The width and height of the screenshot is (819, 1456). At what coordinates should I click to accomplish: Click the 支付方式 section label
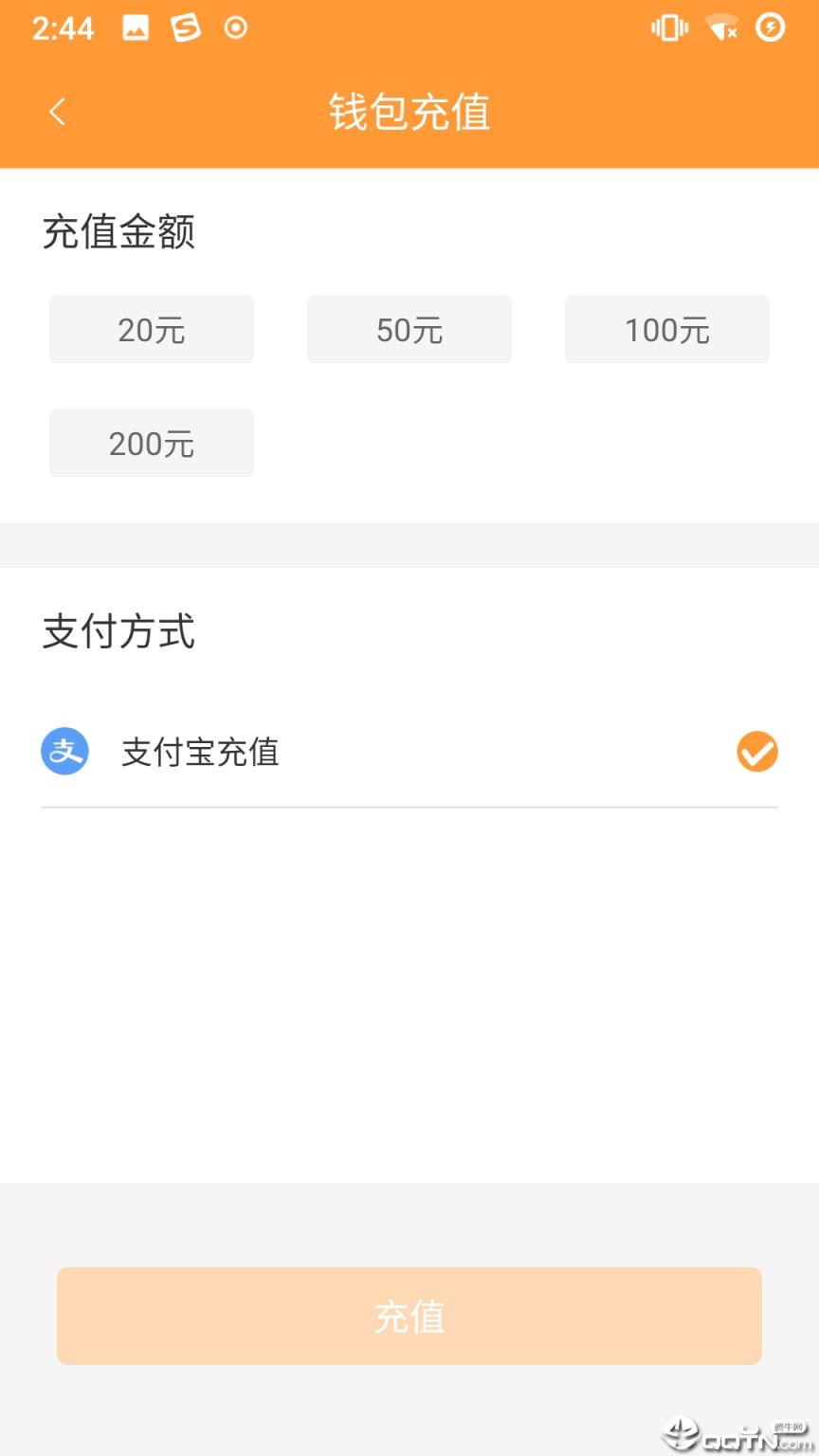pos(118,633)
